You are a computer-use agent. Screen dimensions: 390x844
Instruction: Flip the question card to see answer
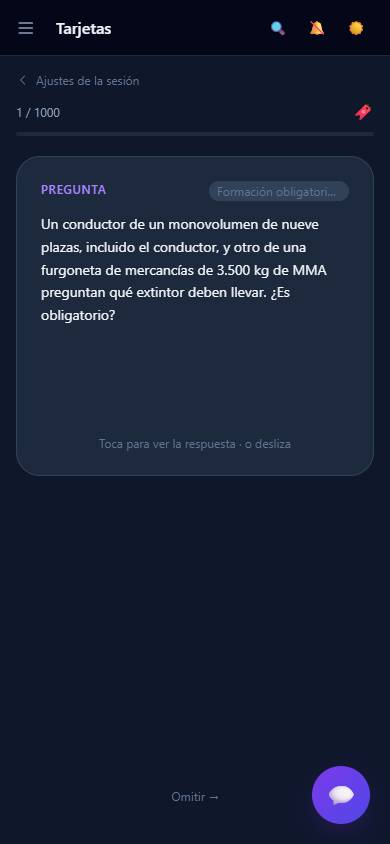(x=195, y=316)
